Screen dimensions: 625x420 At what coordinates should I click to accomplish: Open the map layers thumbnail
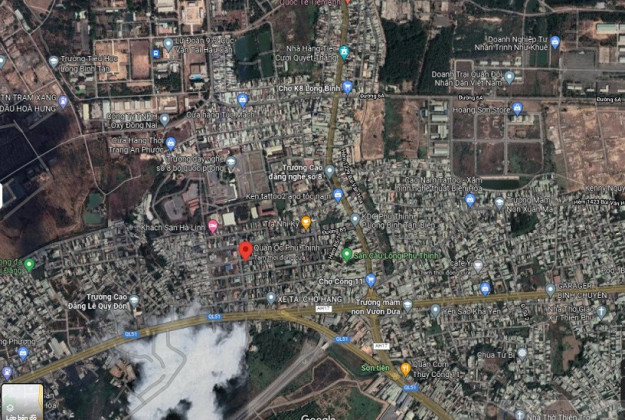tap(22, 402)
